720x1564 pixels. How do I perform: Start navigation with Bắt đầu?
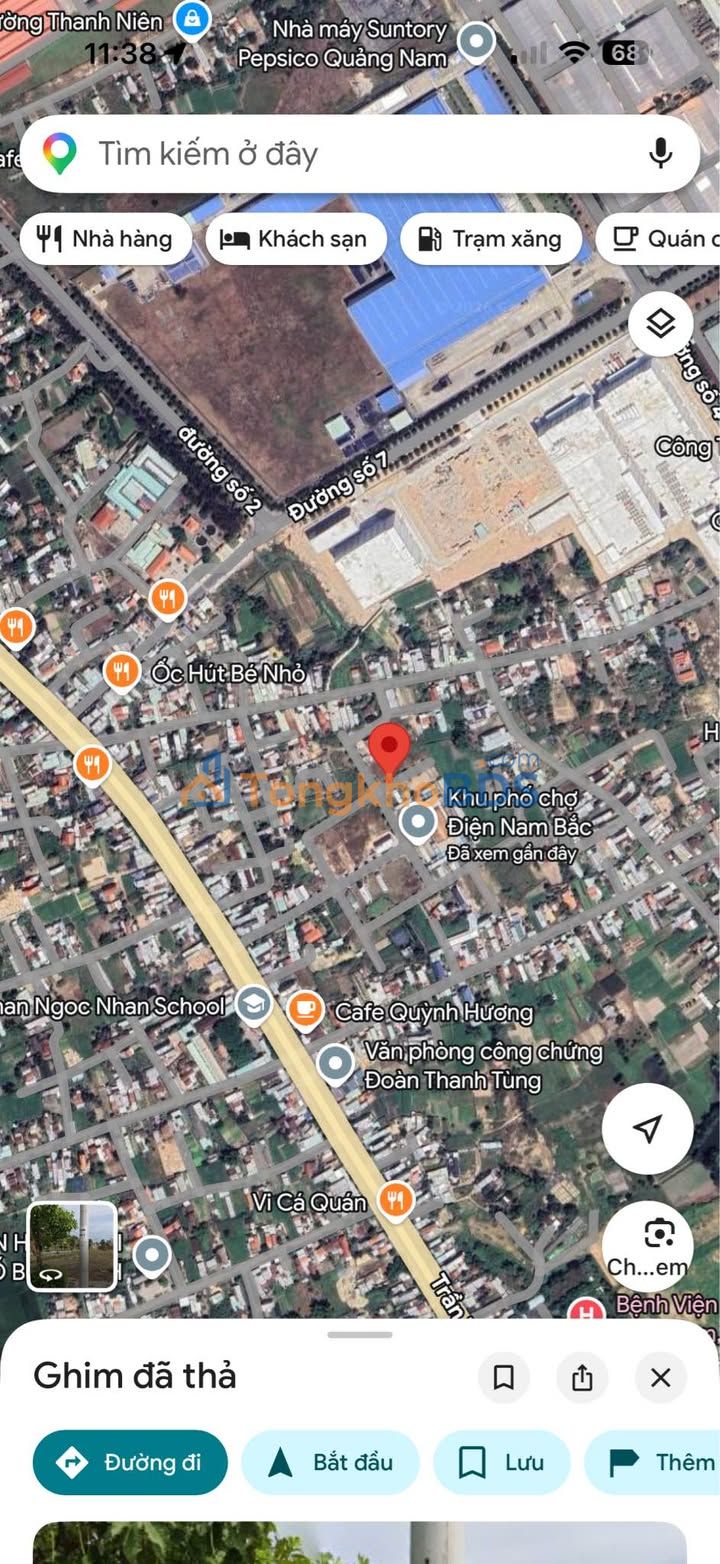pos(331,1462)
